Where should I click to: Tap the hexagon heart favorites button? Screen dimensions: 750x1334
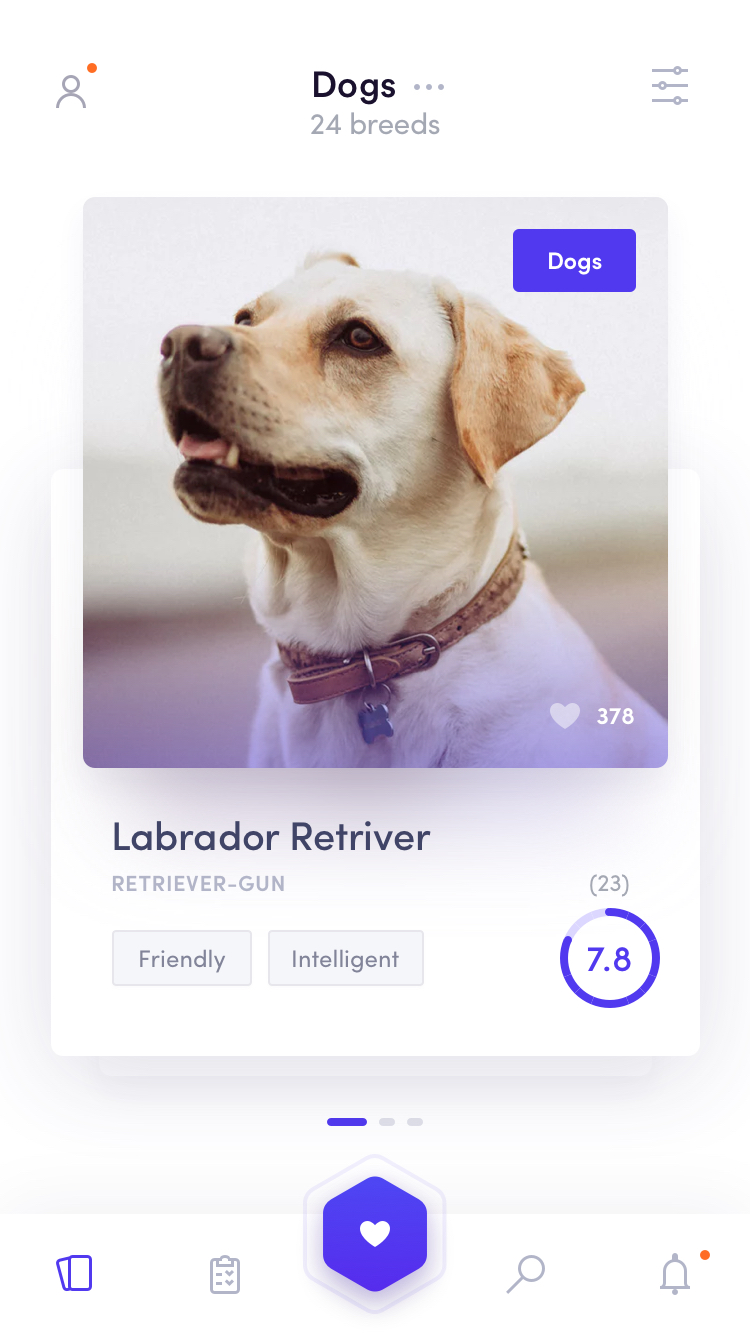pyautogui.click(x=375, y=1234)
